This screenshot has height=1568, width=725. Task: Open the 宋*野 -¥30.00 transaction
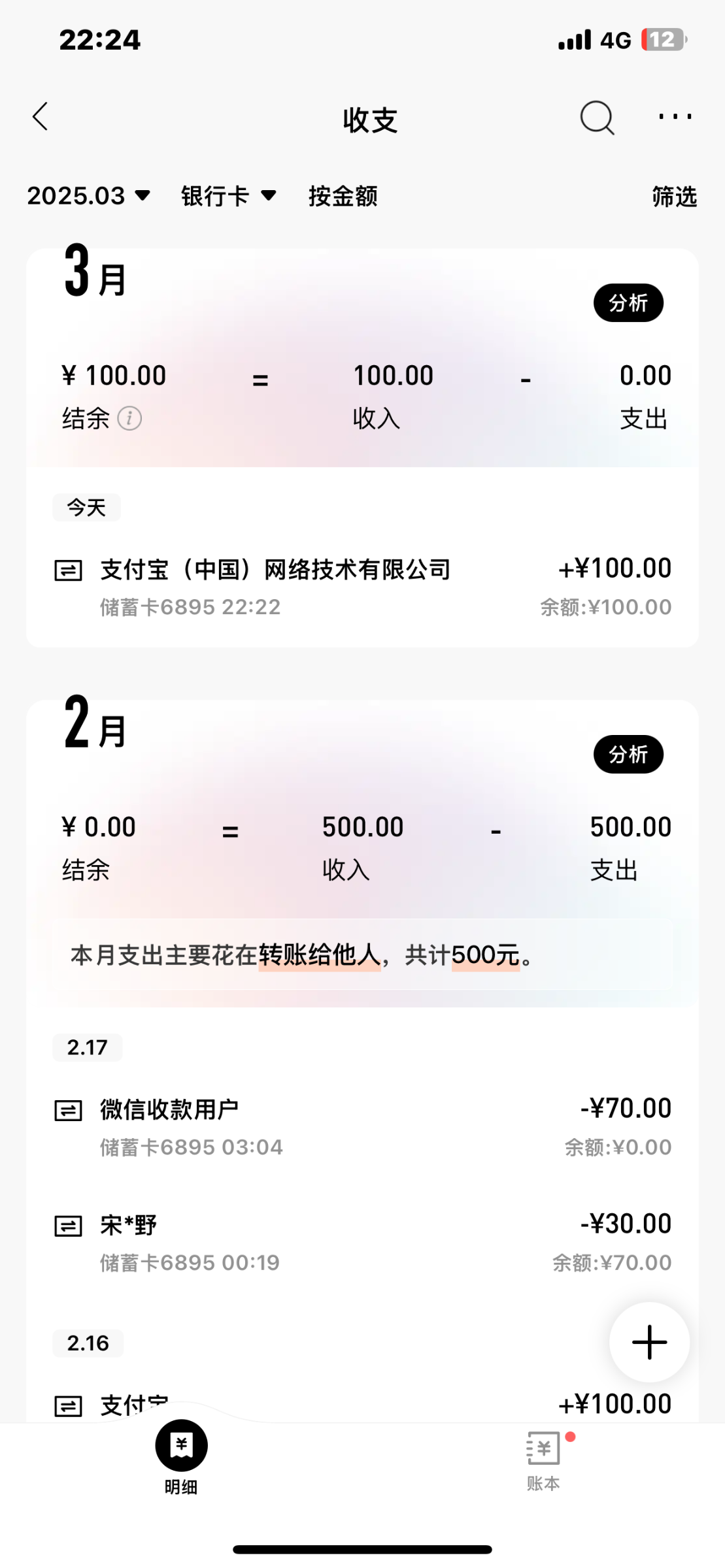pyautogui.click(x=362, y=1242)
